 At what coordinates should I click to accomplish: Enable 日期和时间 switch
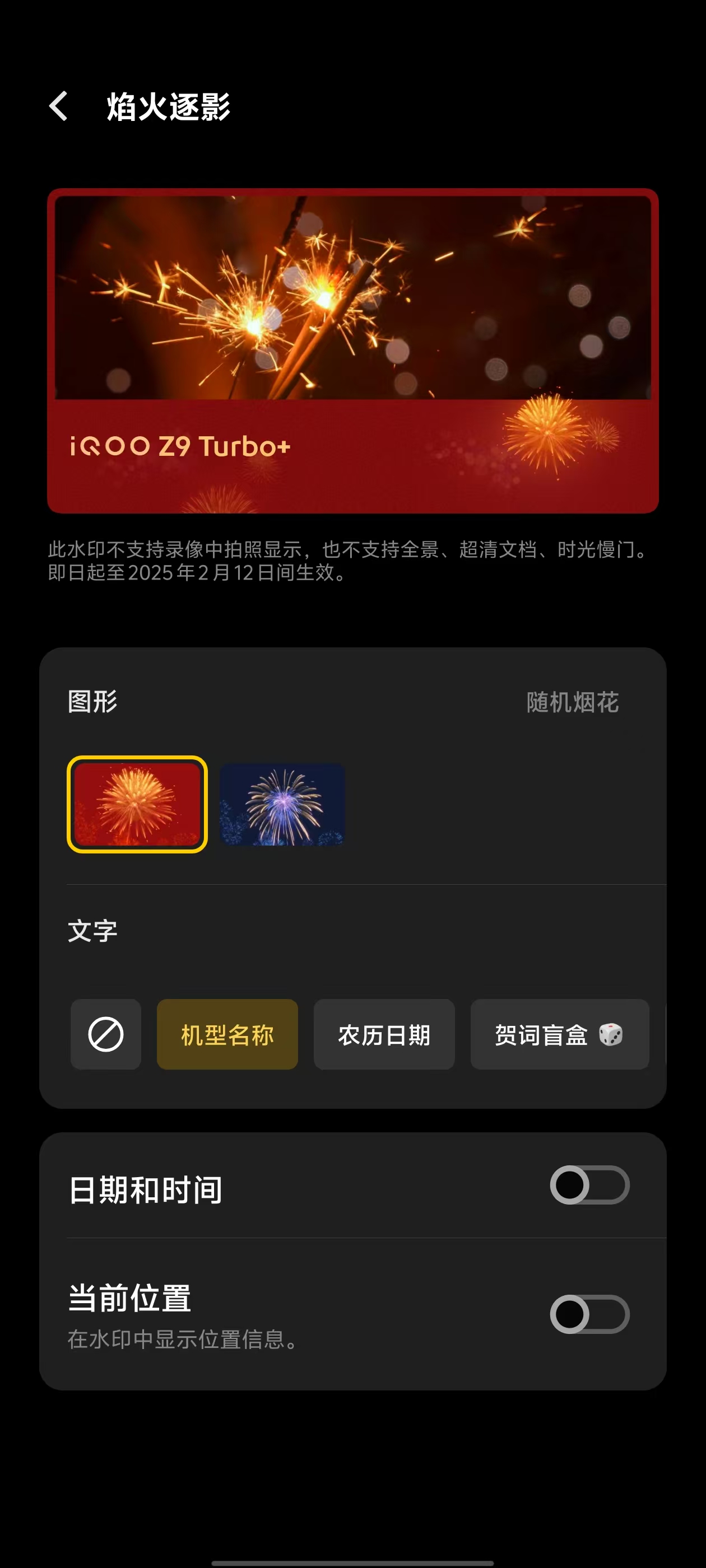click(589, 1184)
